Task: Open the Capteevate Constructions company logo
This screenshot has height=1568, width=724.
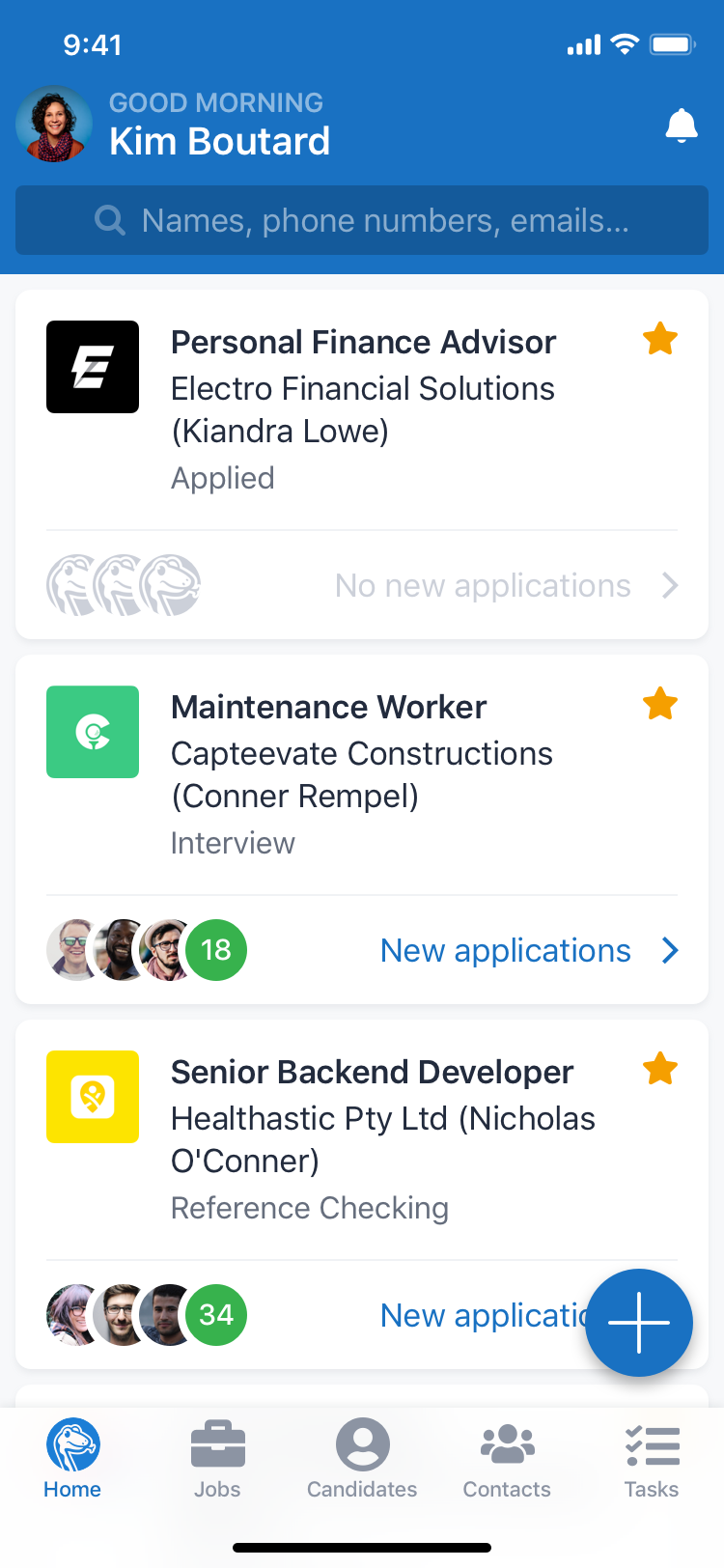Action: coord(93,732)
